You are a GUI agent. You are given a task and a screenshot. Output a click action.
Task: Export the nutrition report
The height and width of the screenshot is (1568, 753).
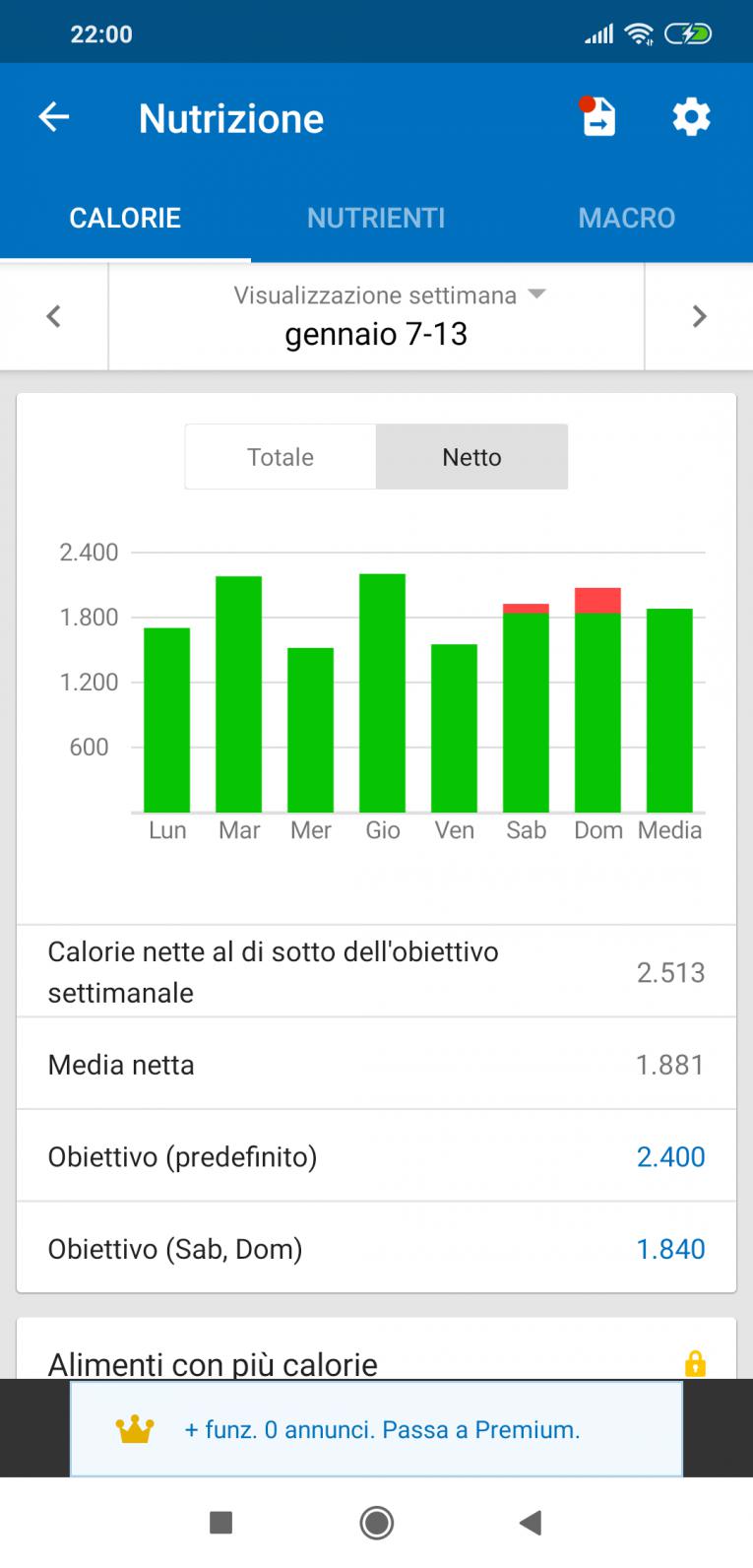(597, 118)
